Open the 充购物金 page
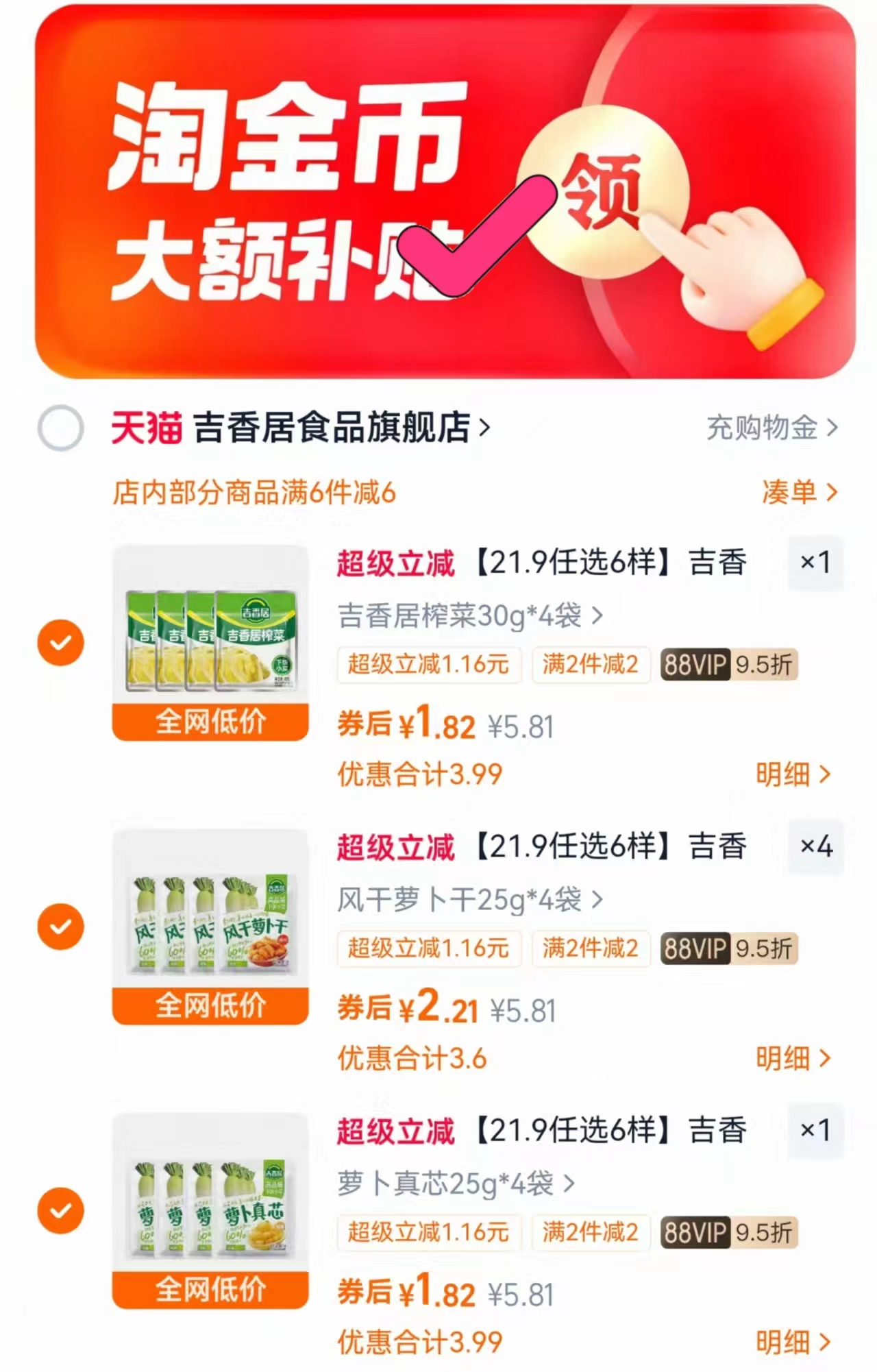The height and width of the screenshot is (1372, 877). pos(761,426)
